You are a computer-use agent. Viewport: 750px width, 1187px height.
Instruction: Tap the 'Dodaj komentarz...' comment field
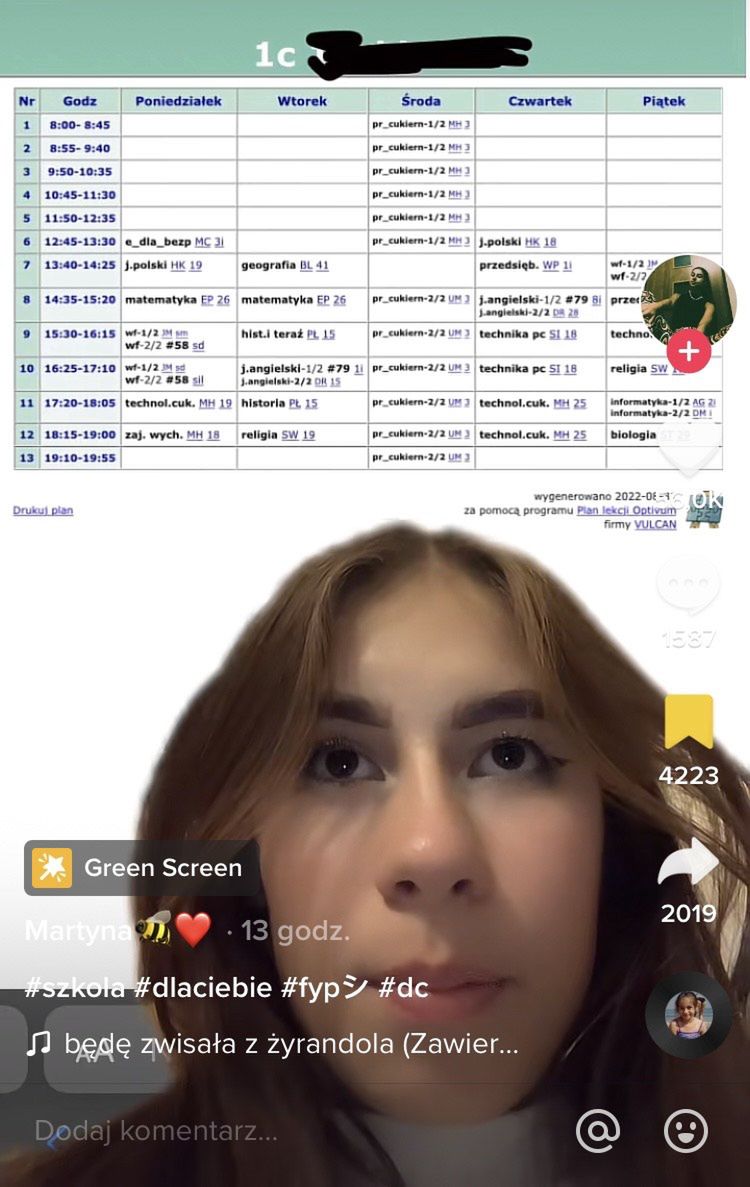tap(155, 1131)
